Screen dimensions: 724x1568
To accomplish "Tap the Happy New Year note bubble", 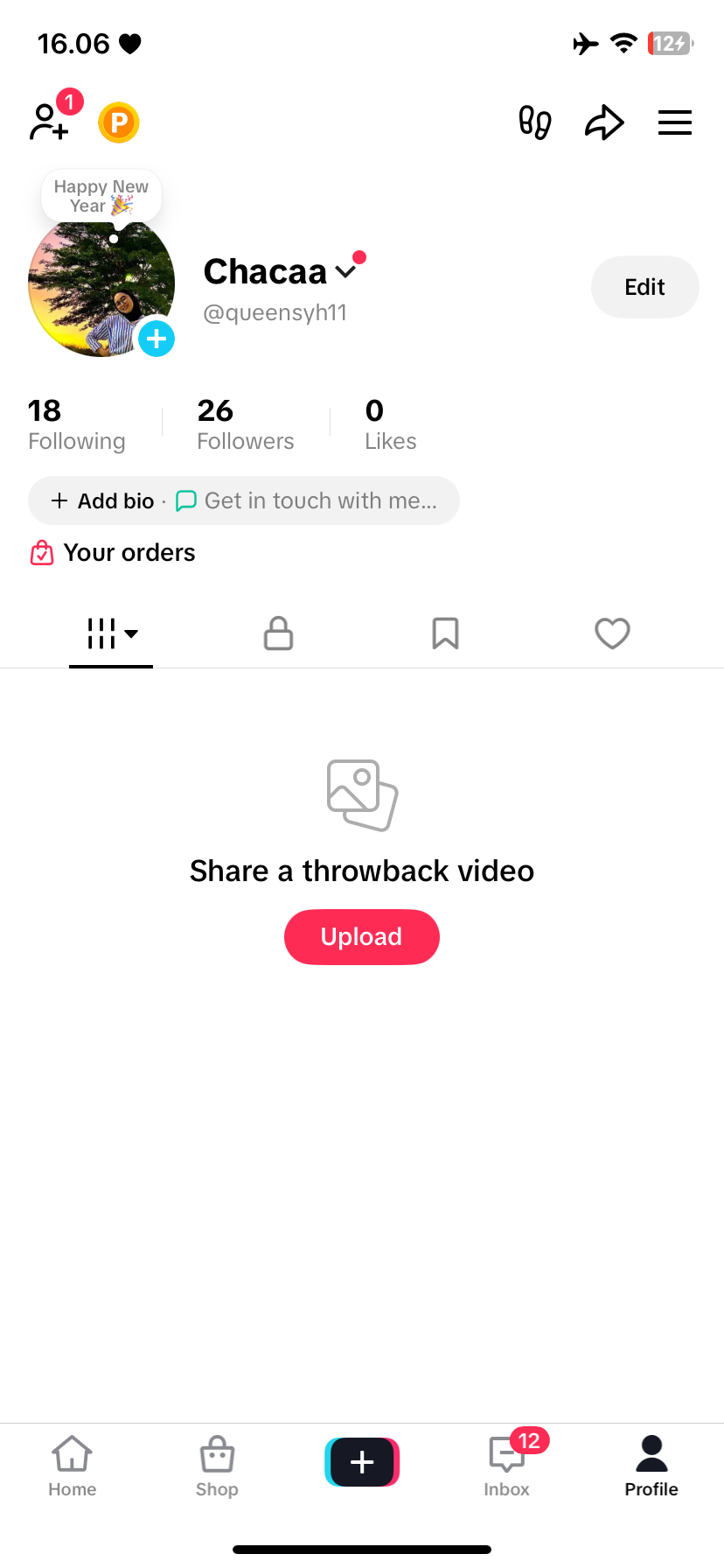I will (x=101, y=196).
